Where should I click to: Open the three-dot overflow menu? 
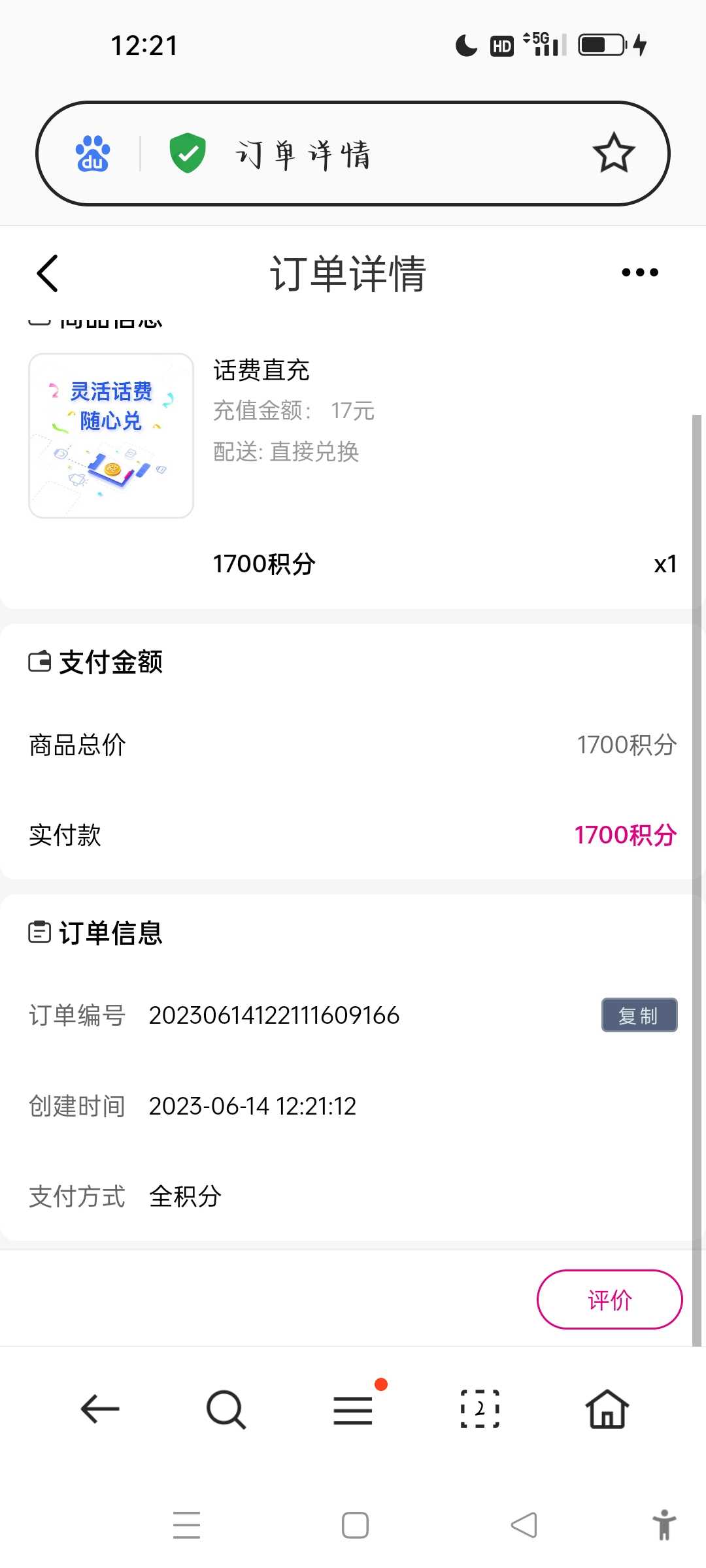[x=640, y=272]
